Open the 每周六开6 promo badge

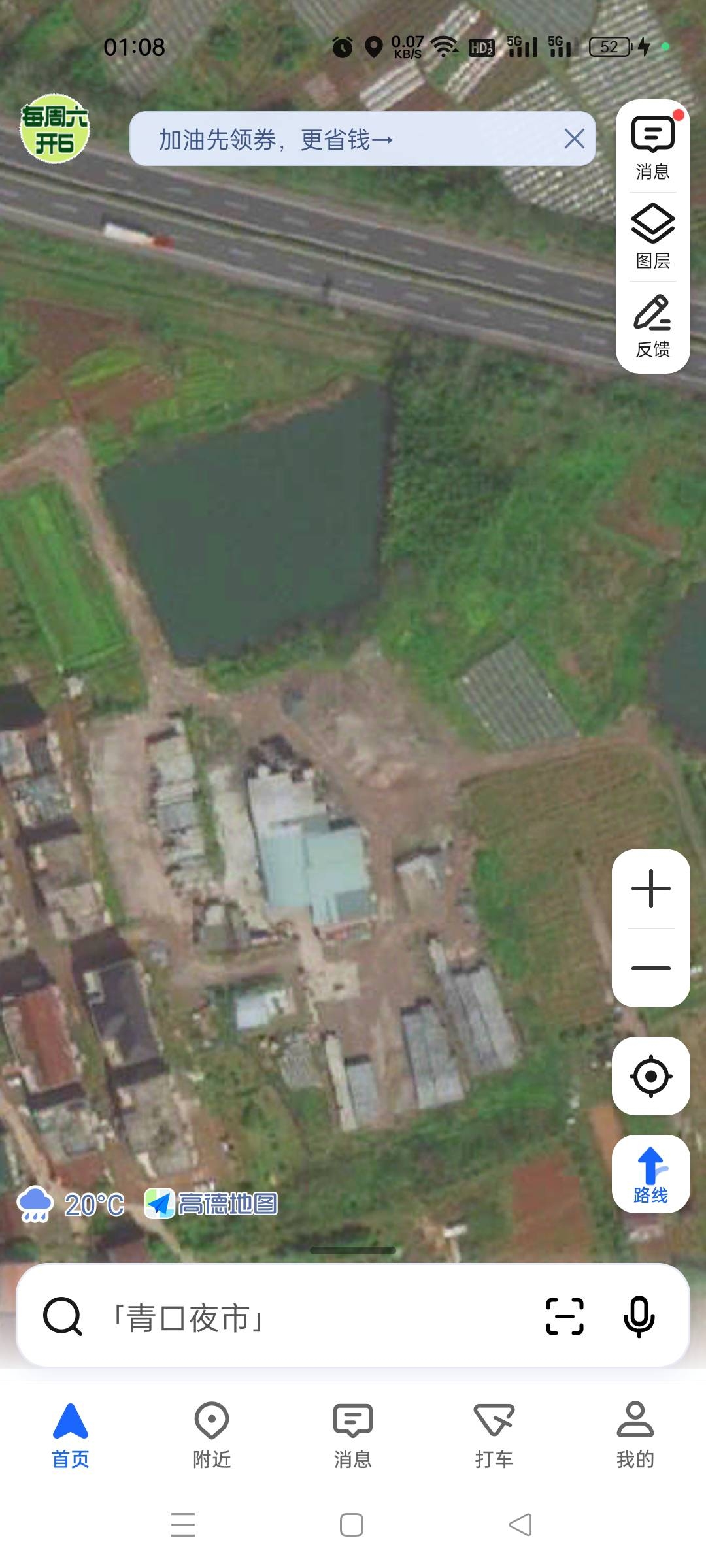pos(54,130)
